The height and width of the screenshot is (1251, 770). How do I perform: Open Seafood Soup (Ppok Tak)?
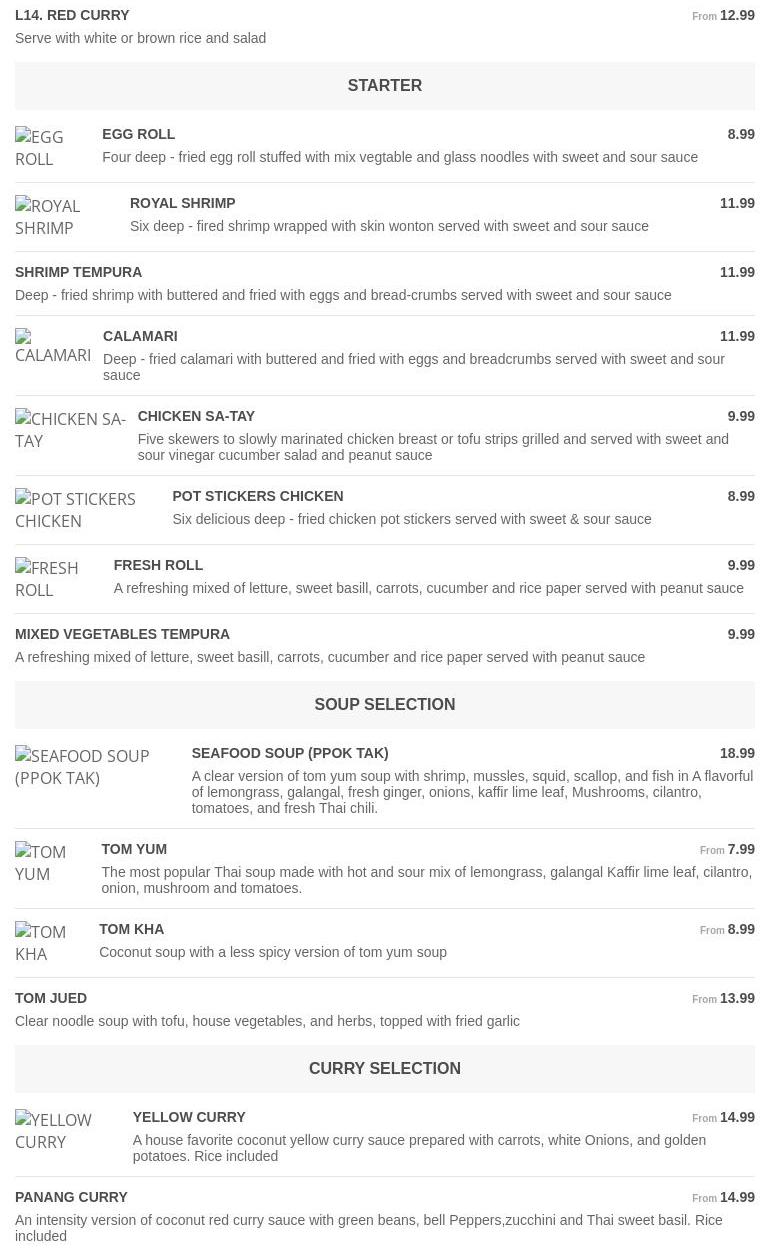[385, 780]
